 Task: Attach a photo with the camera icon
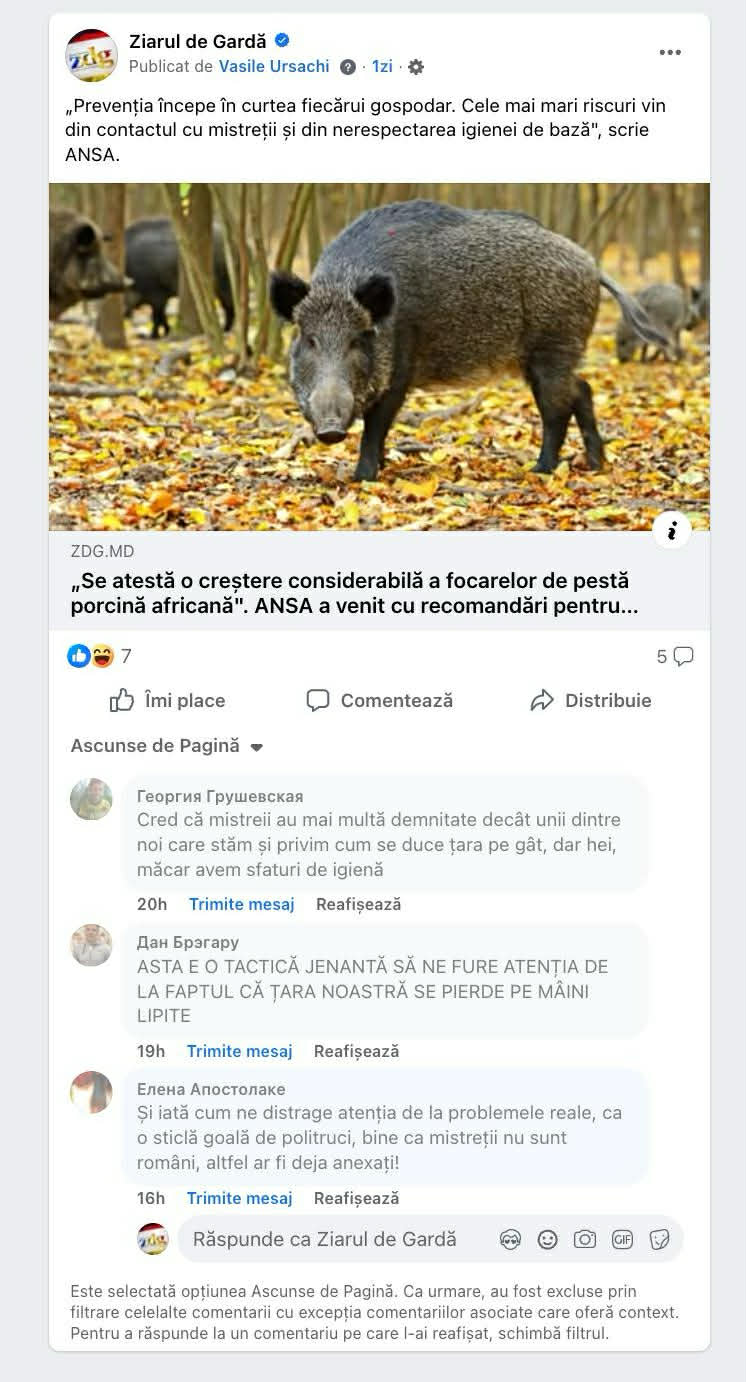pyautogui.click(x=584, y=1239)
